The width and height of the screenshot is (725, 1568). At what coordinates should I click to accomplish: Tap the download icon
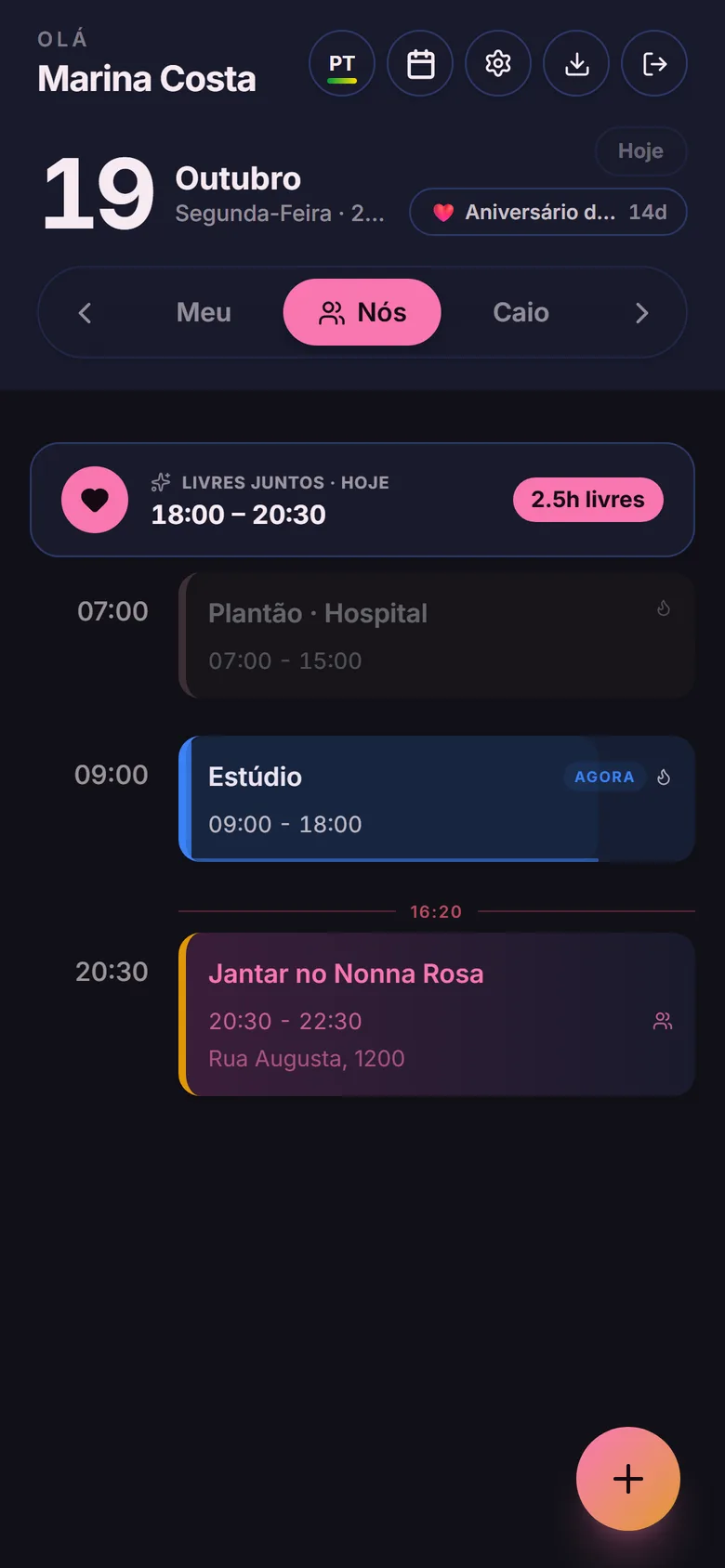pos(576,63)
